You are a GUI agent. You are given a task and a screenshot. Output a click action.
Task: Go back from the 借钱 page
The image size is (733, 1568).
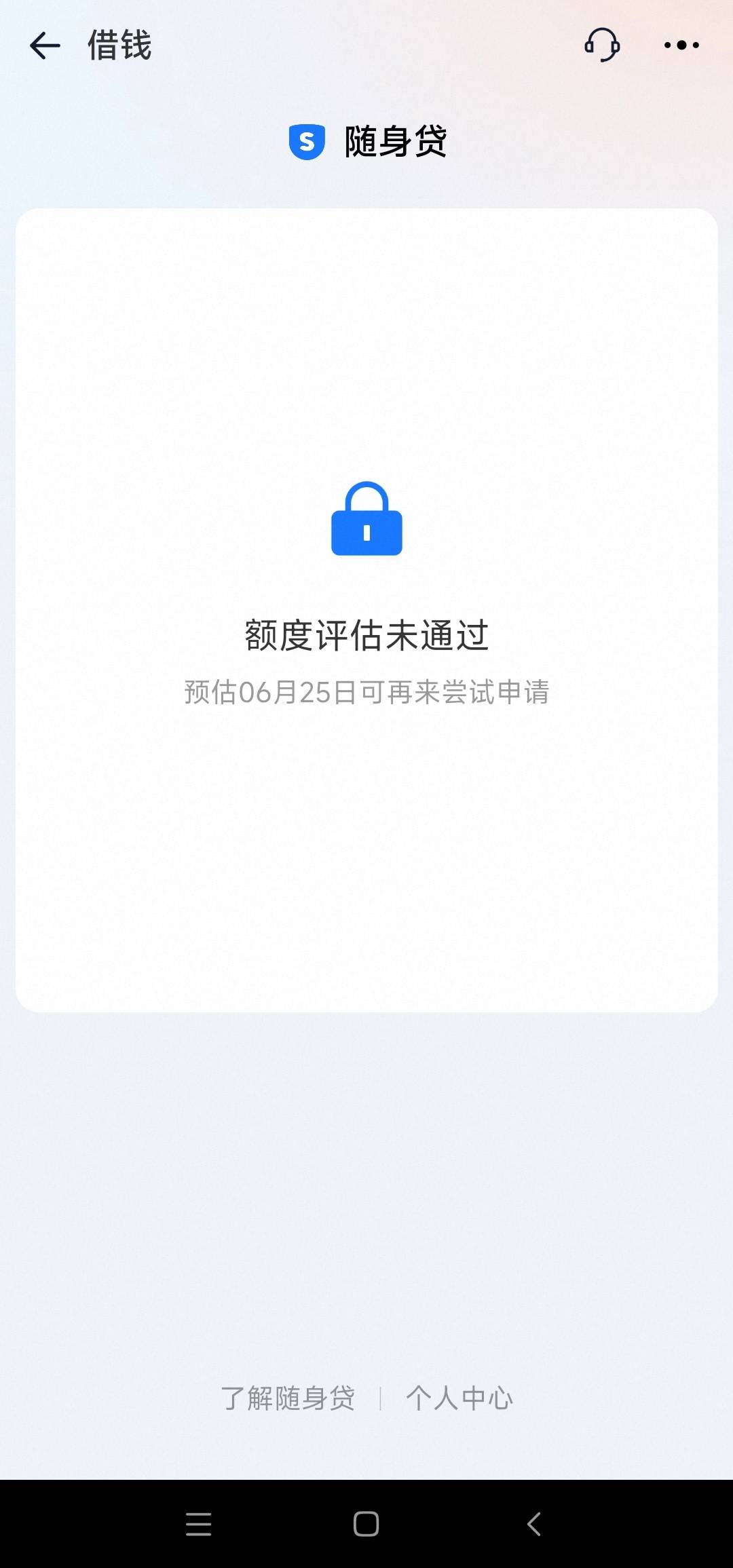tap(45, 45)
